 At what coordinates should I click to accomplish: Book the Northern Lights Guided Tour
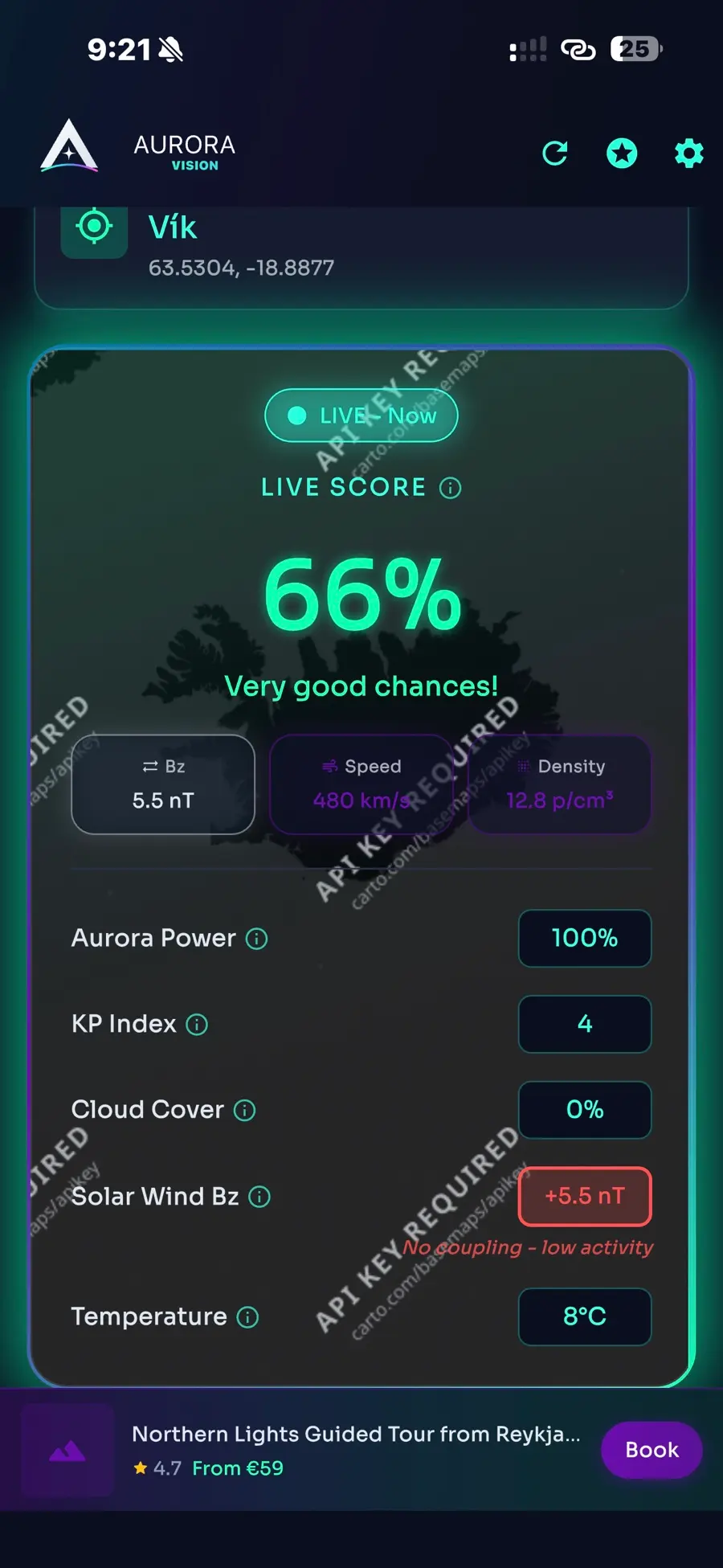(652, 1450)
